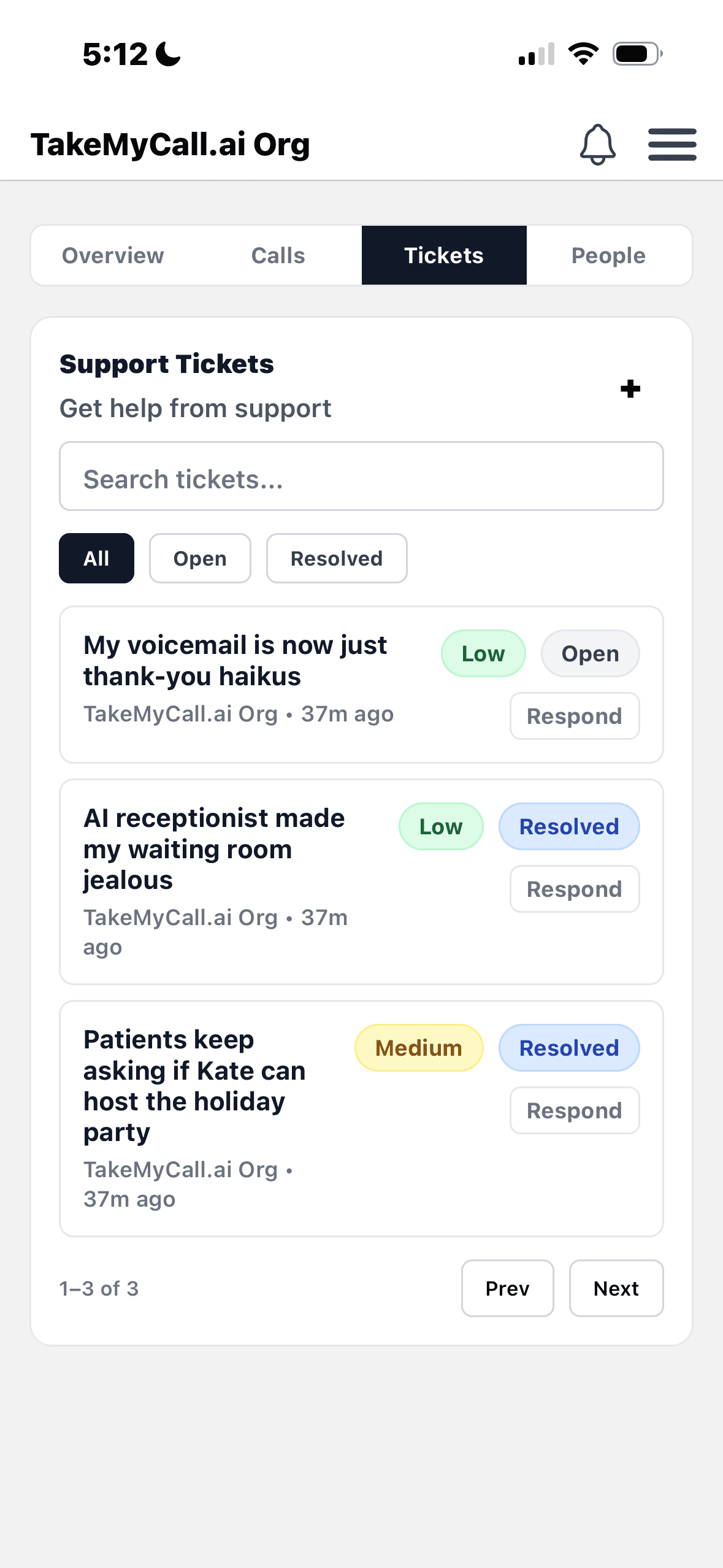Open the voicemail haikus ticket card

coord(235,661)
